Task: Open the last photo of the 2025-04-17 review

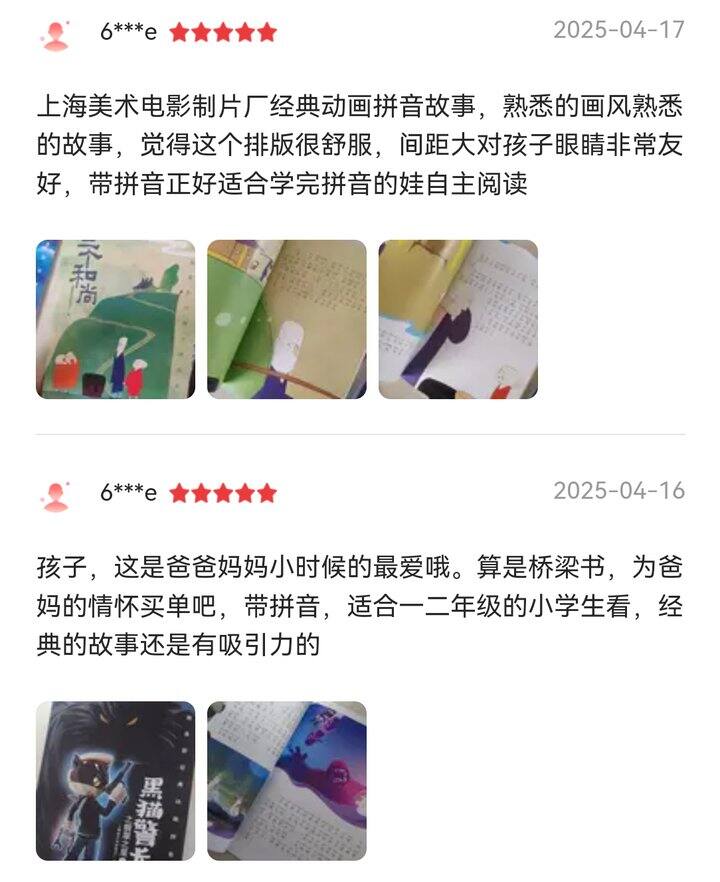Action: pyautogui.click(x=458, y=320)
